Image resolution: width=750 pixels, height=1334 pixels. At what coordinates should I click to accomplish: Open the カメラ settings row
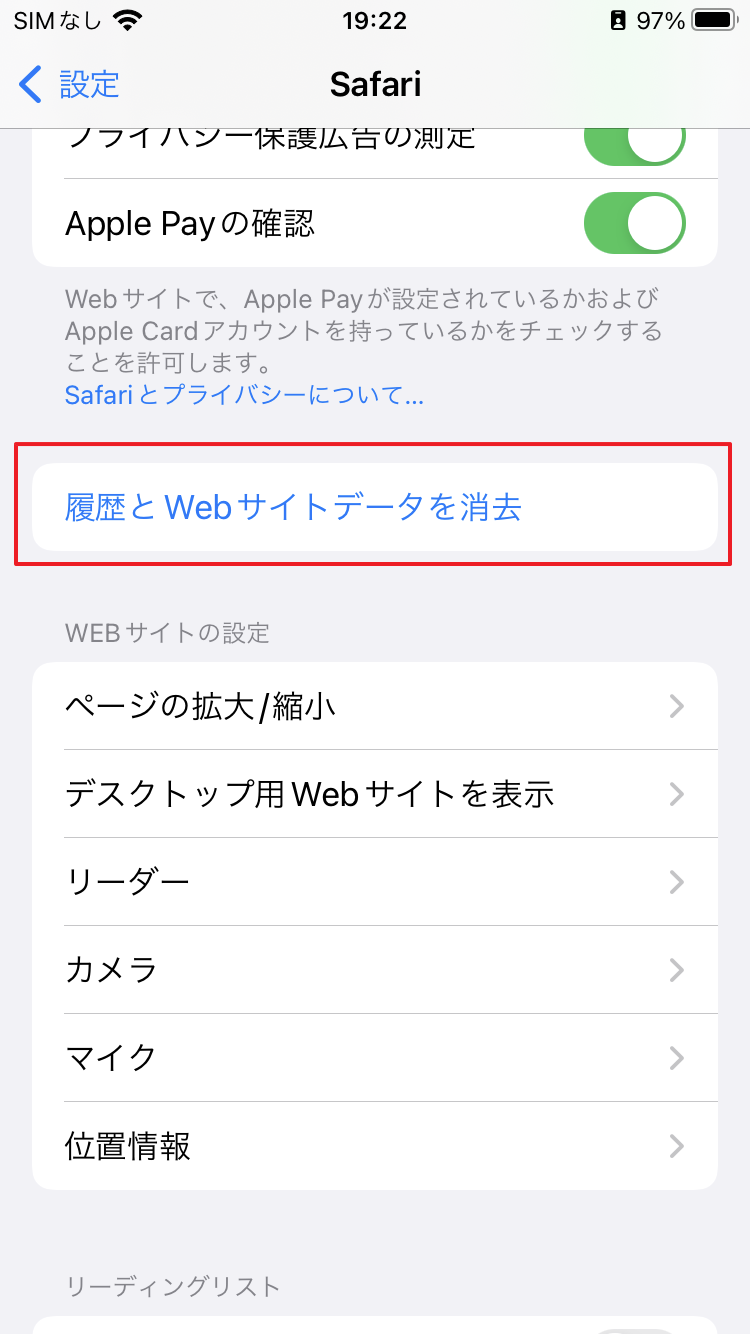pos(375,969)
